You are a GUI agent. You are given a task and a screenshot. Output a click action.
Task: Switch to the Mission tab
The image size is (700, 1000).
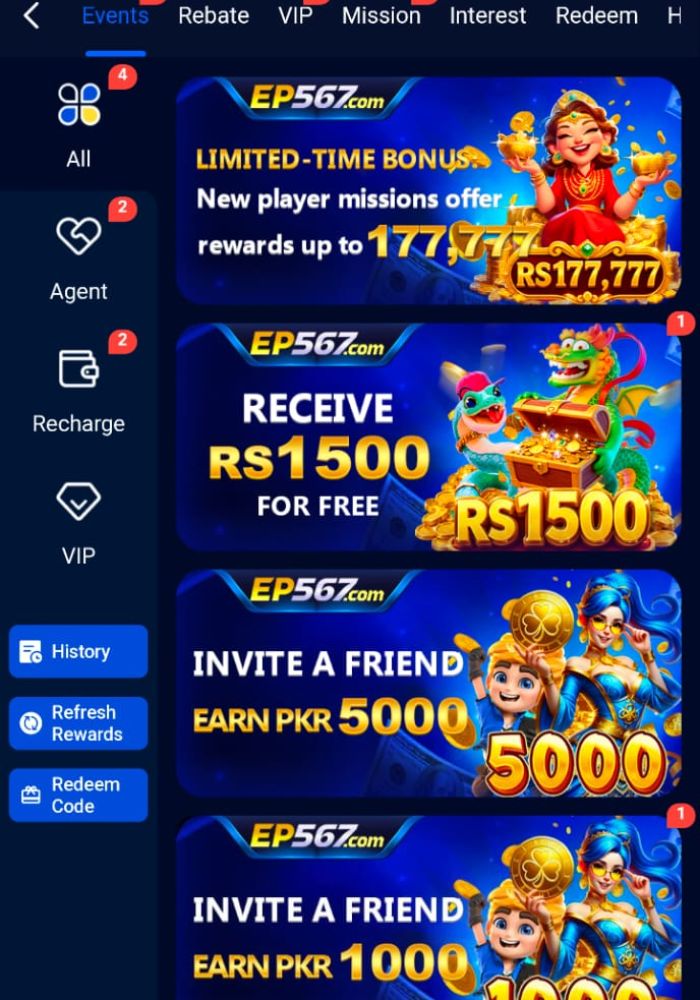click(381, 15)
